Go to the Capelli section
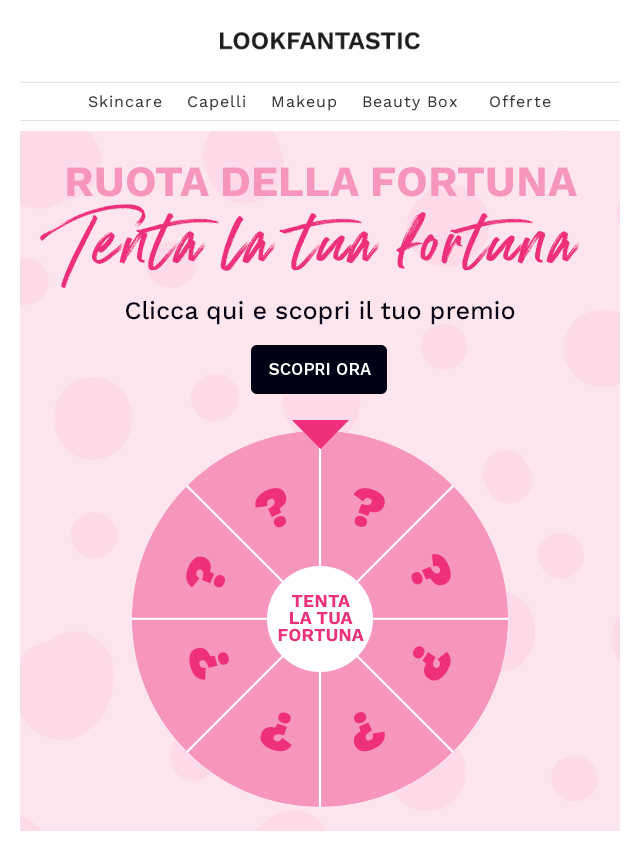Image resolution: width=640 pixels, height=854 pixels. [216, 102]
